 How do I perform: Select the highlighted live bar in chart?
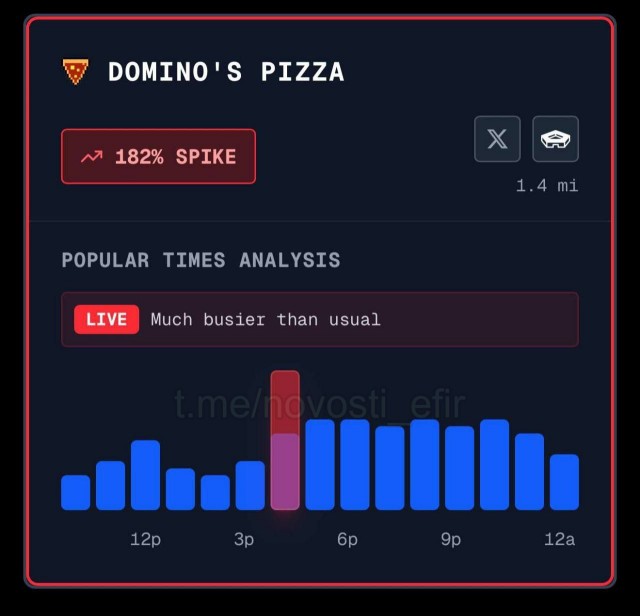(x=285, y=441)
